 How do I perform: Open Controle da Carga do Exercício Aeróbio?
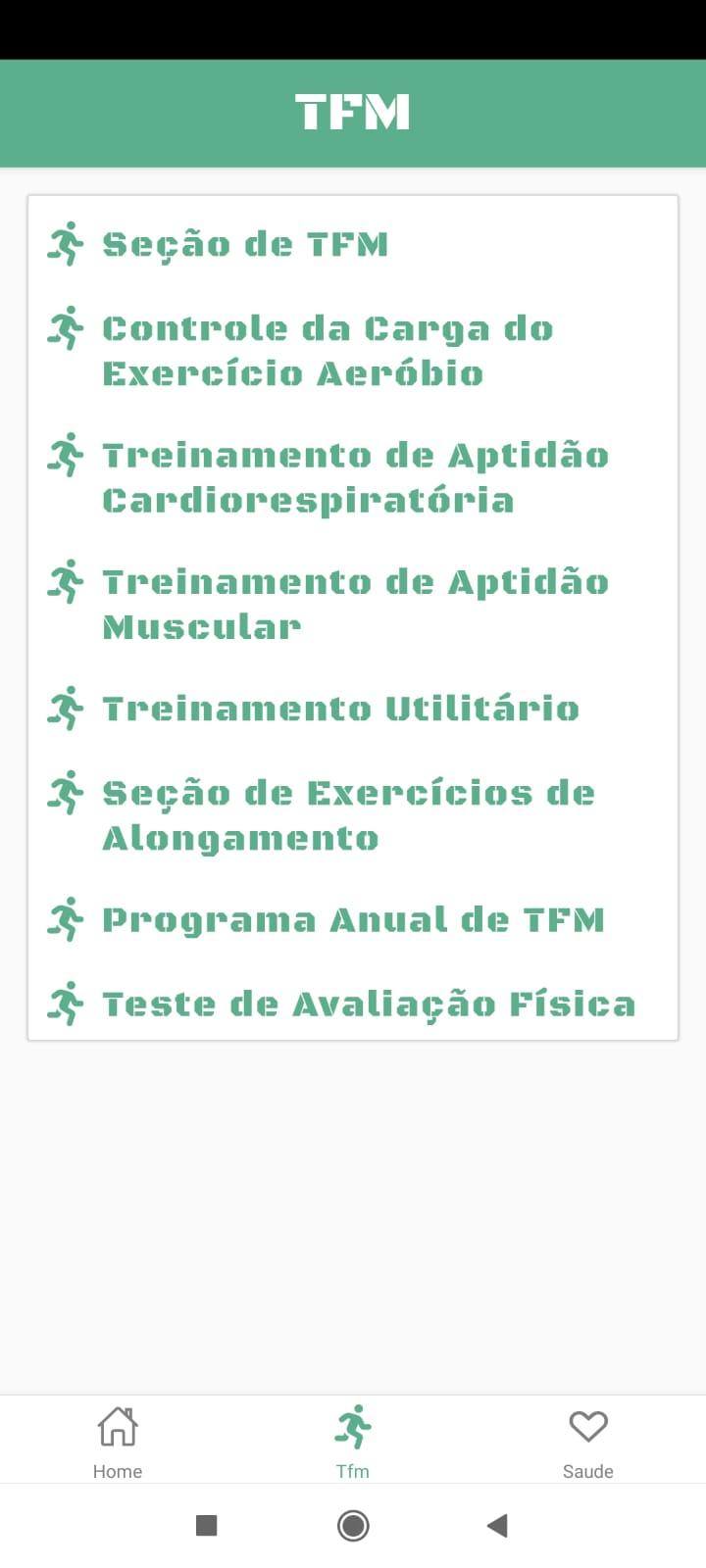tap(353, 350)
